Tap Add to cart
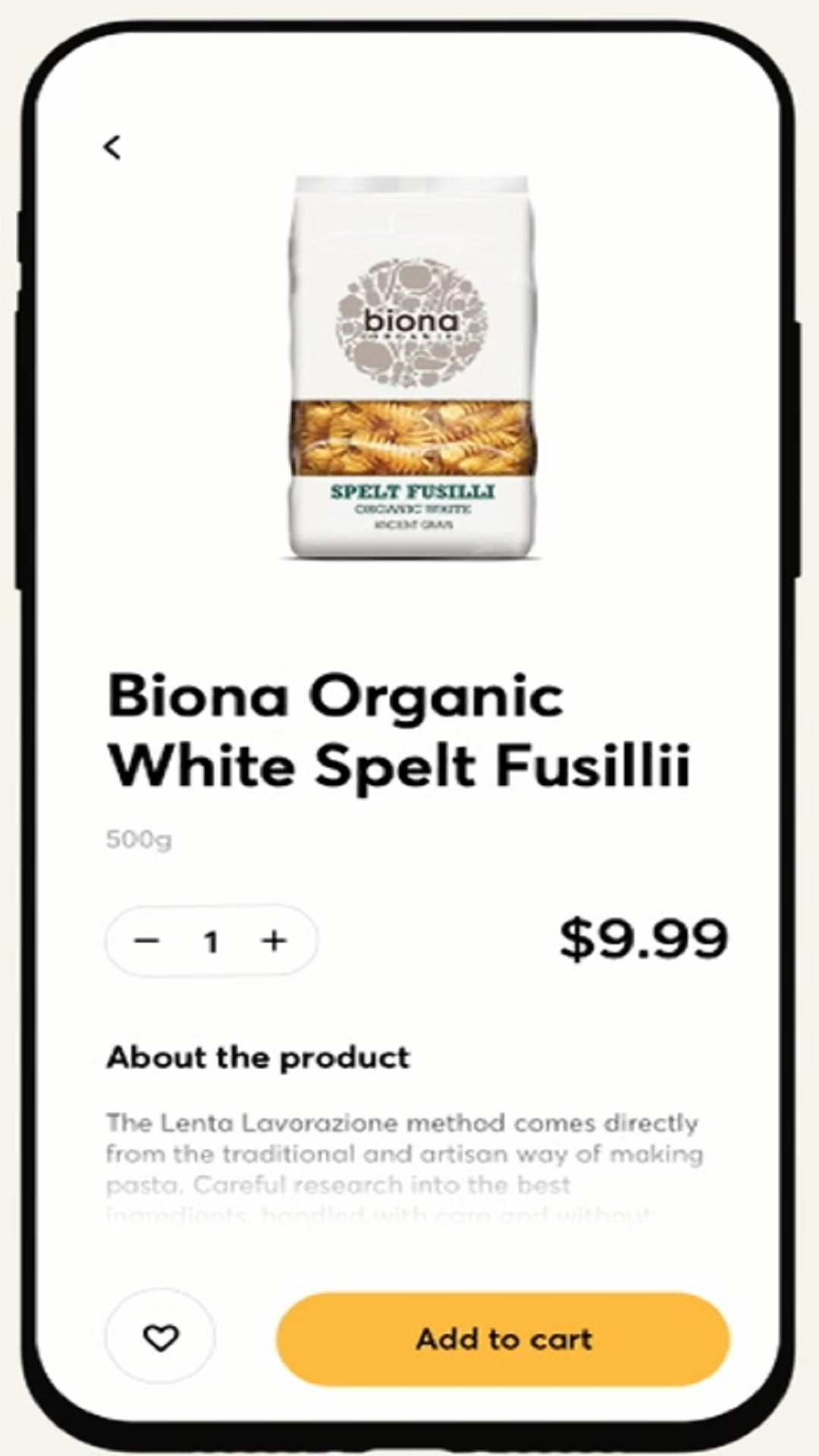The width and height of the screenshot is (819, 1456). [x=503, y=1339]
